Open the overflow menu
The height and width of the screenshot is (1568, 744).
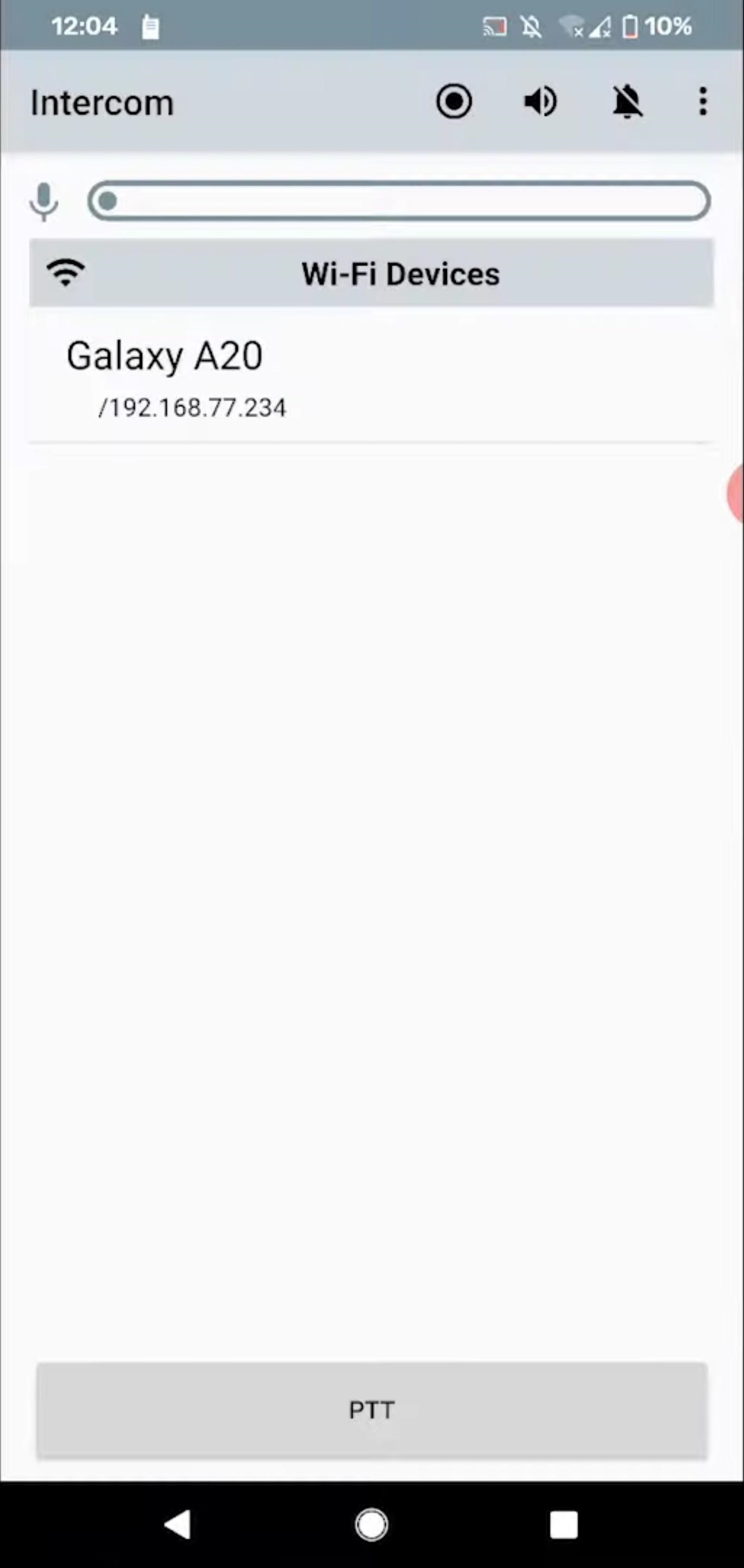click(x=703, y=101)
